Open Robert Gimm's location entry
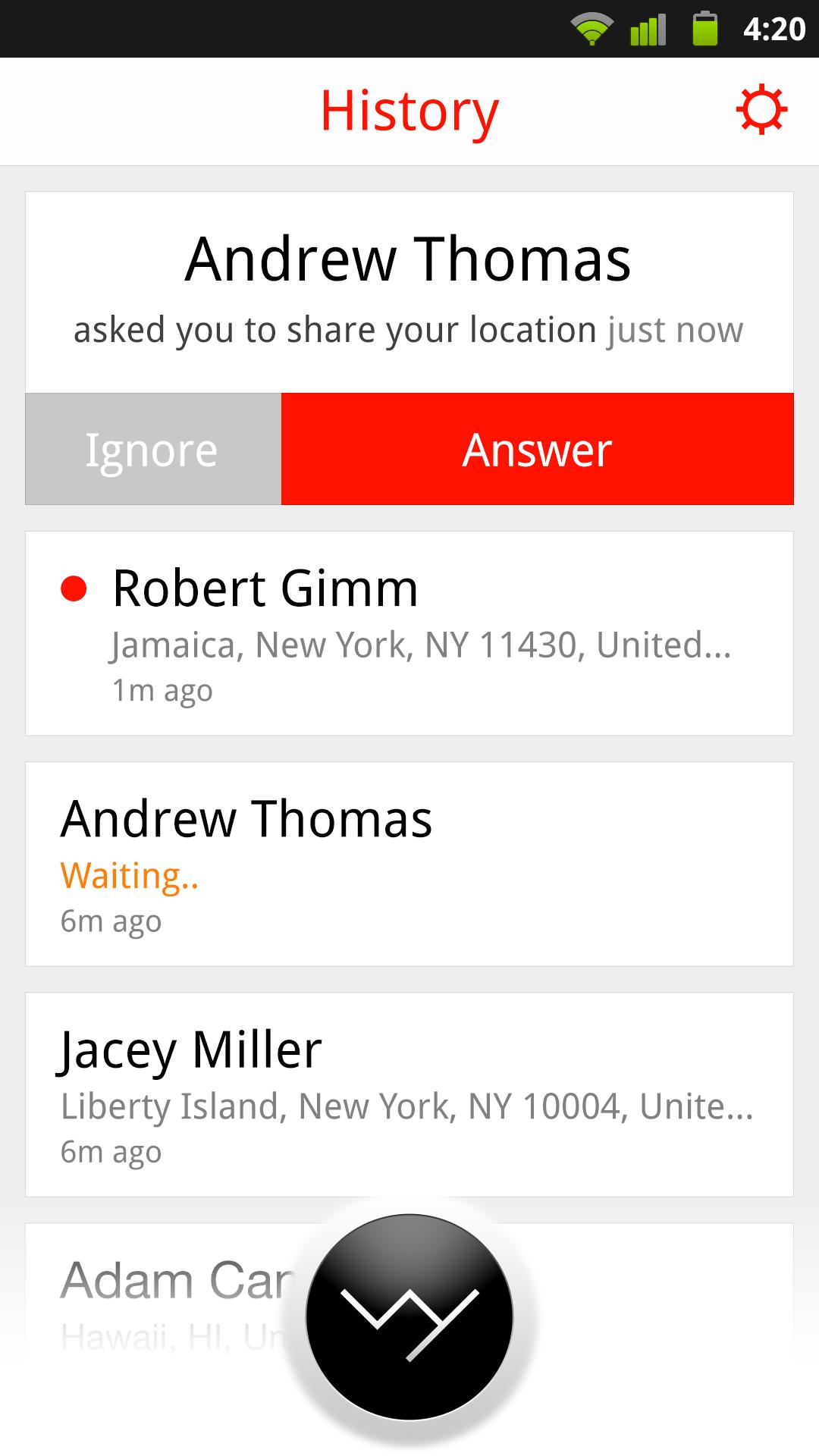Screen dimensions: 819x1456 (409, 633)
